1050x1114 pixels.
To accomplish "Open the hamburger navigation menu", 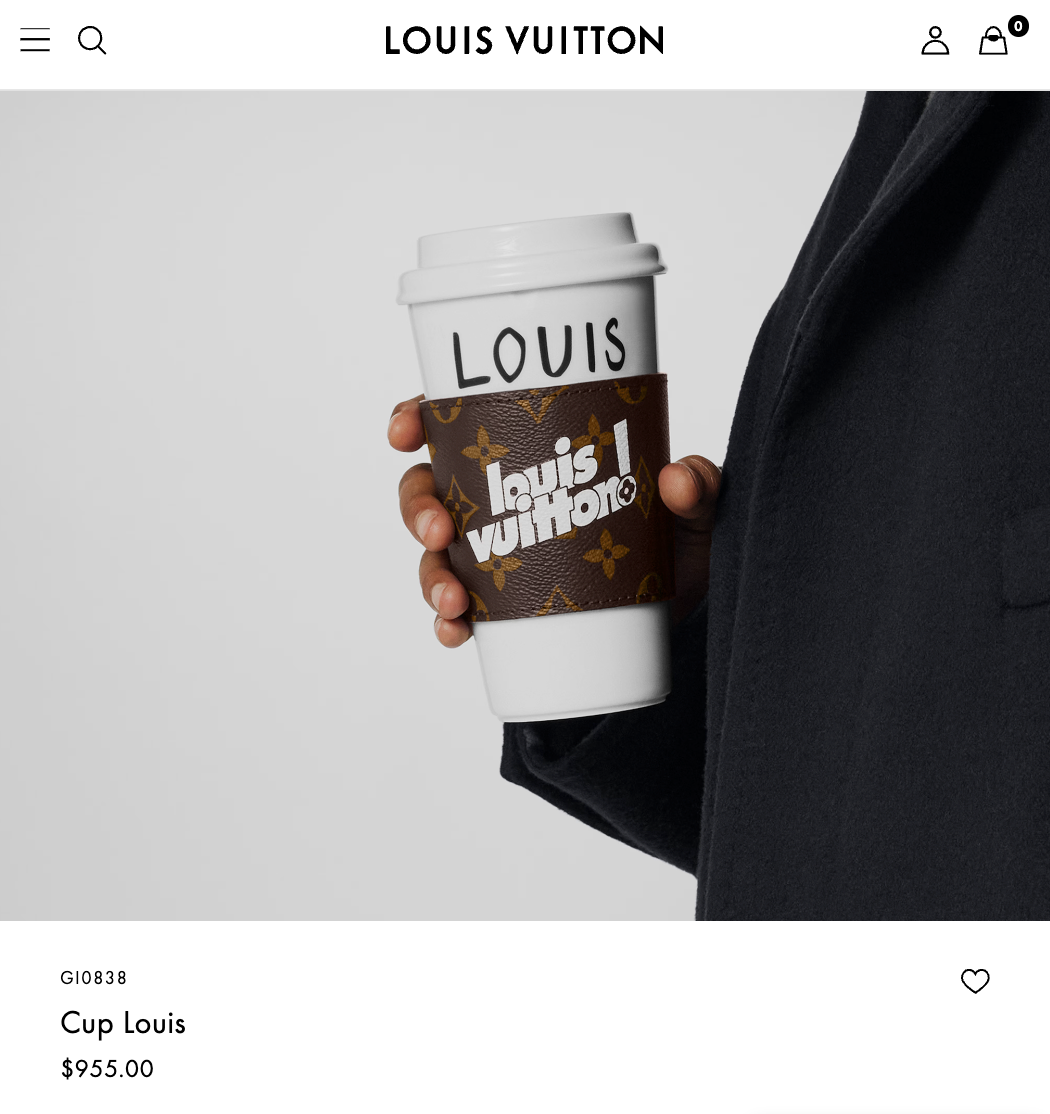I will 35,40.
